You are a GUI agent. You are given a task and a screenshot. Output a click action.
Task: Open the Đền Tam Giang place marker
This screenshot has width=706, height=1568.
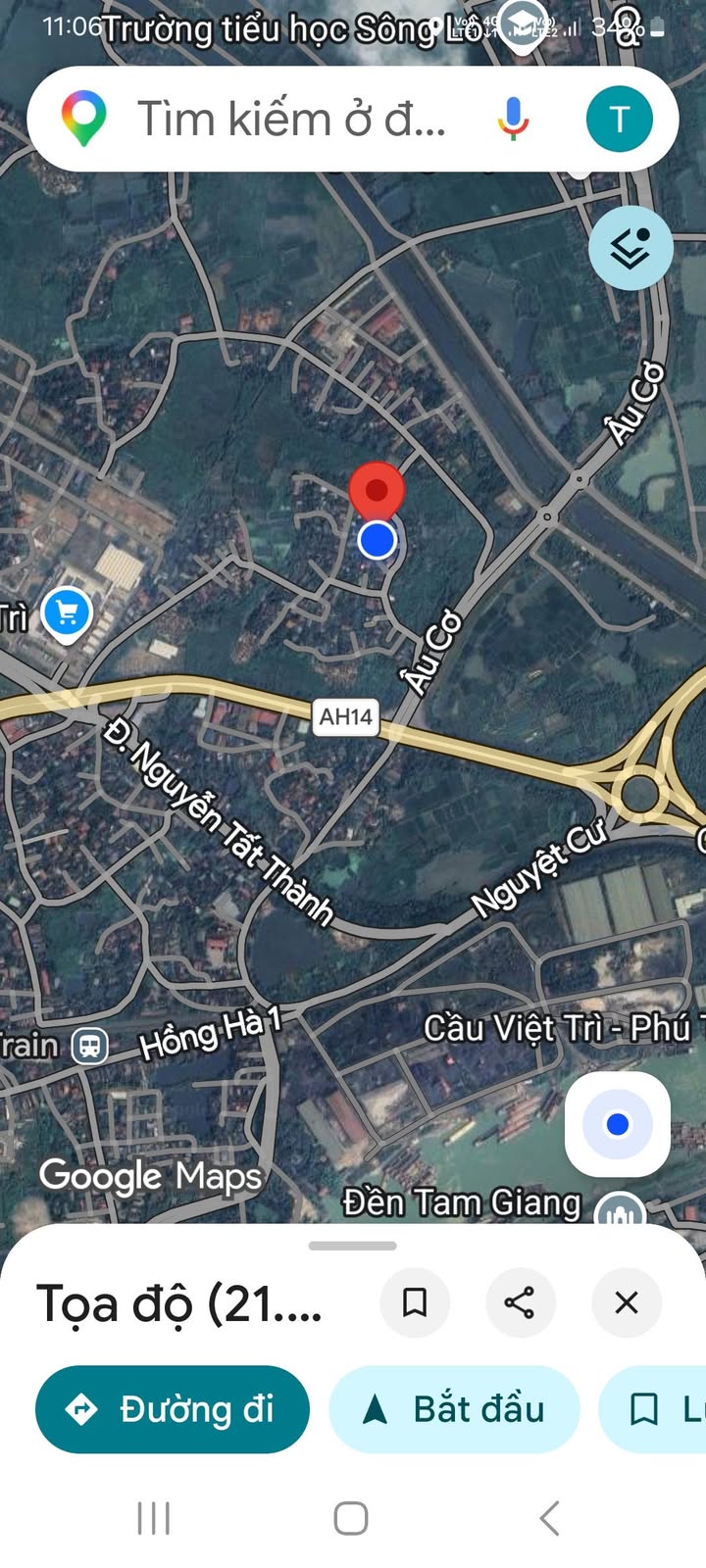[x=621, y=1209]
